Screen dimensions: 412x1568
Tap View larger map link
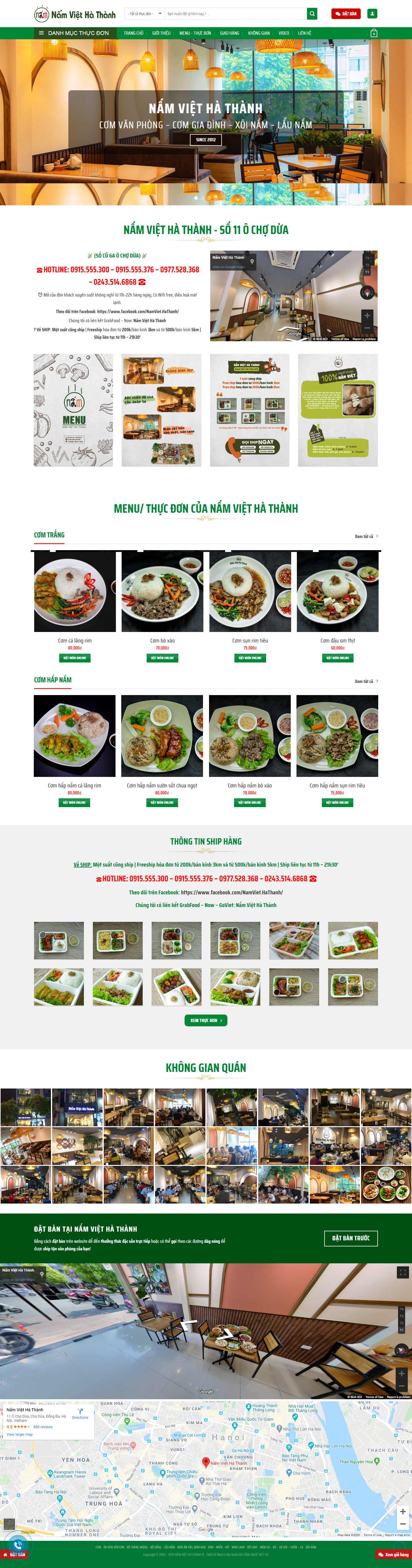click(x=19, y=1434)
